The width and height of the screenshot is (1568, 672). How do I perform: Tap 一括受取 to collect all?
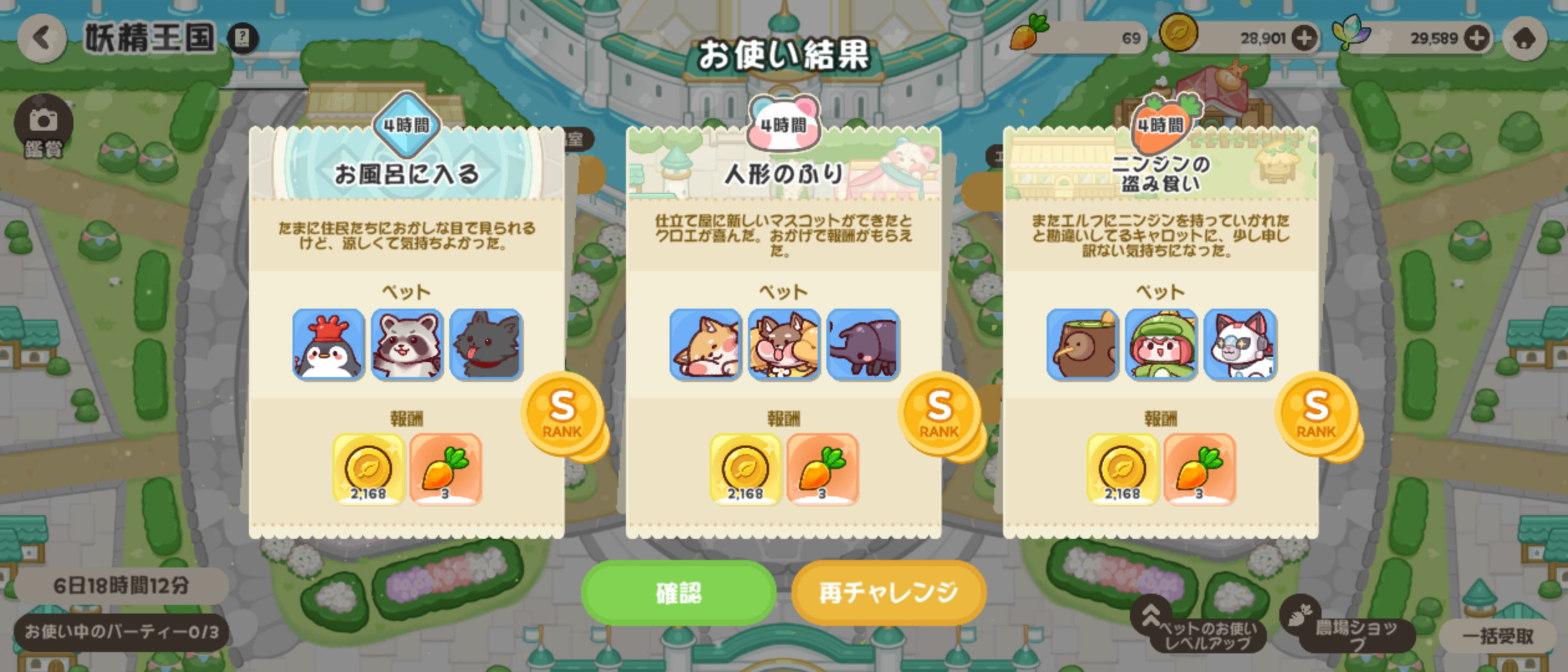[x=1497, y=636]
